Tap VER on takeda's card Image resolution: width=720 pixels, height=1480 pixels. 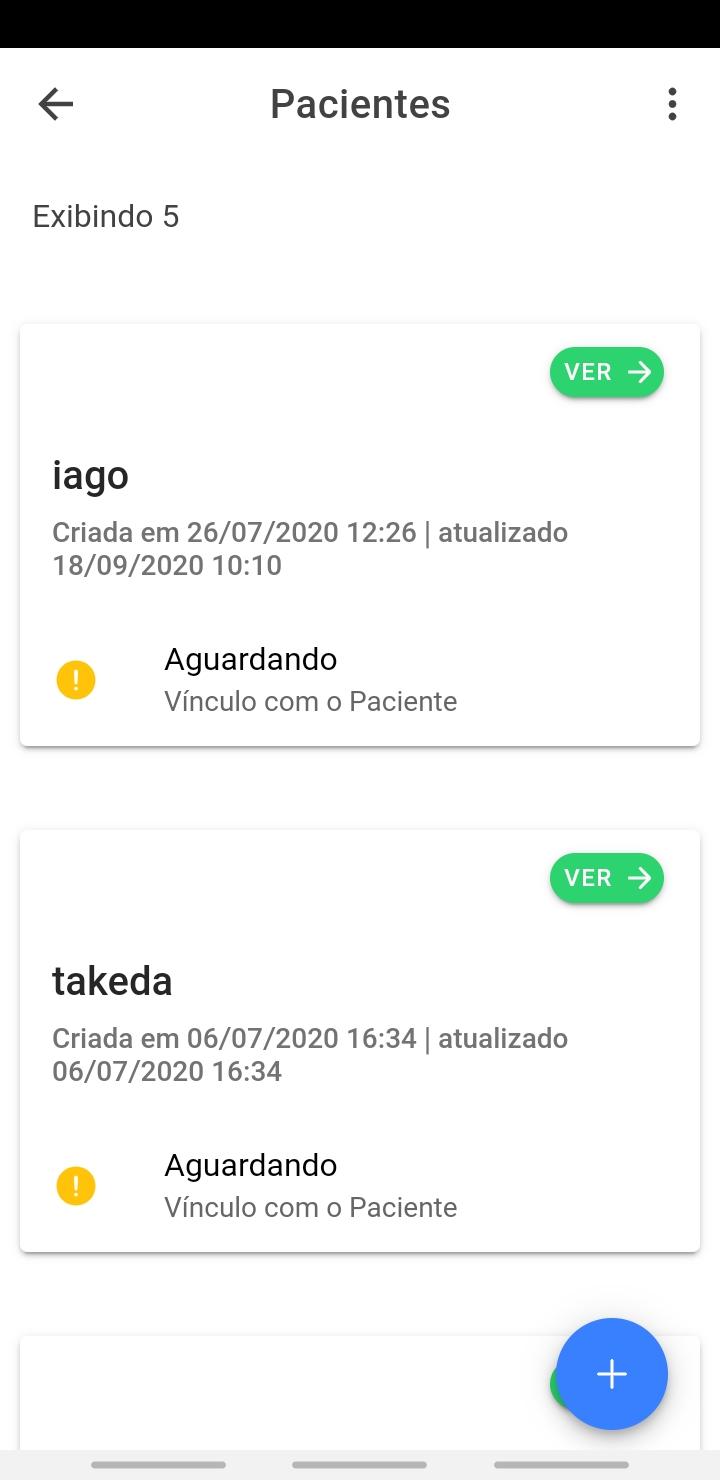(607, 878)
